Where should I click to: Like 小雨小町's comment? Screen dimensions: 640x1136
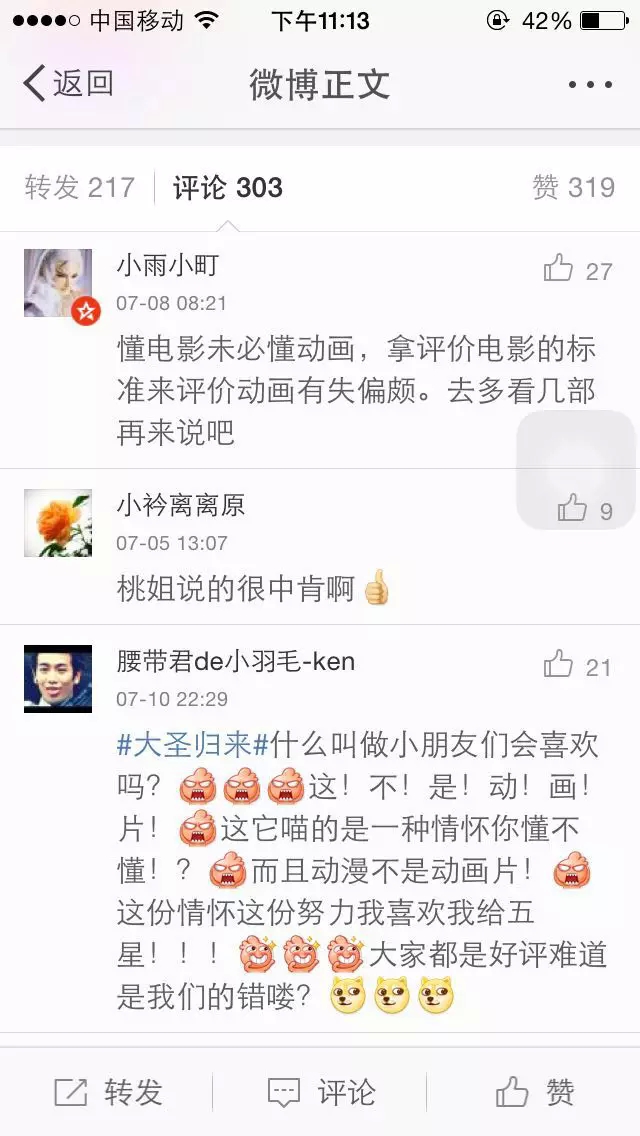(x=577, y=270)
